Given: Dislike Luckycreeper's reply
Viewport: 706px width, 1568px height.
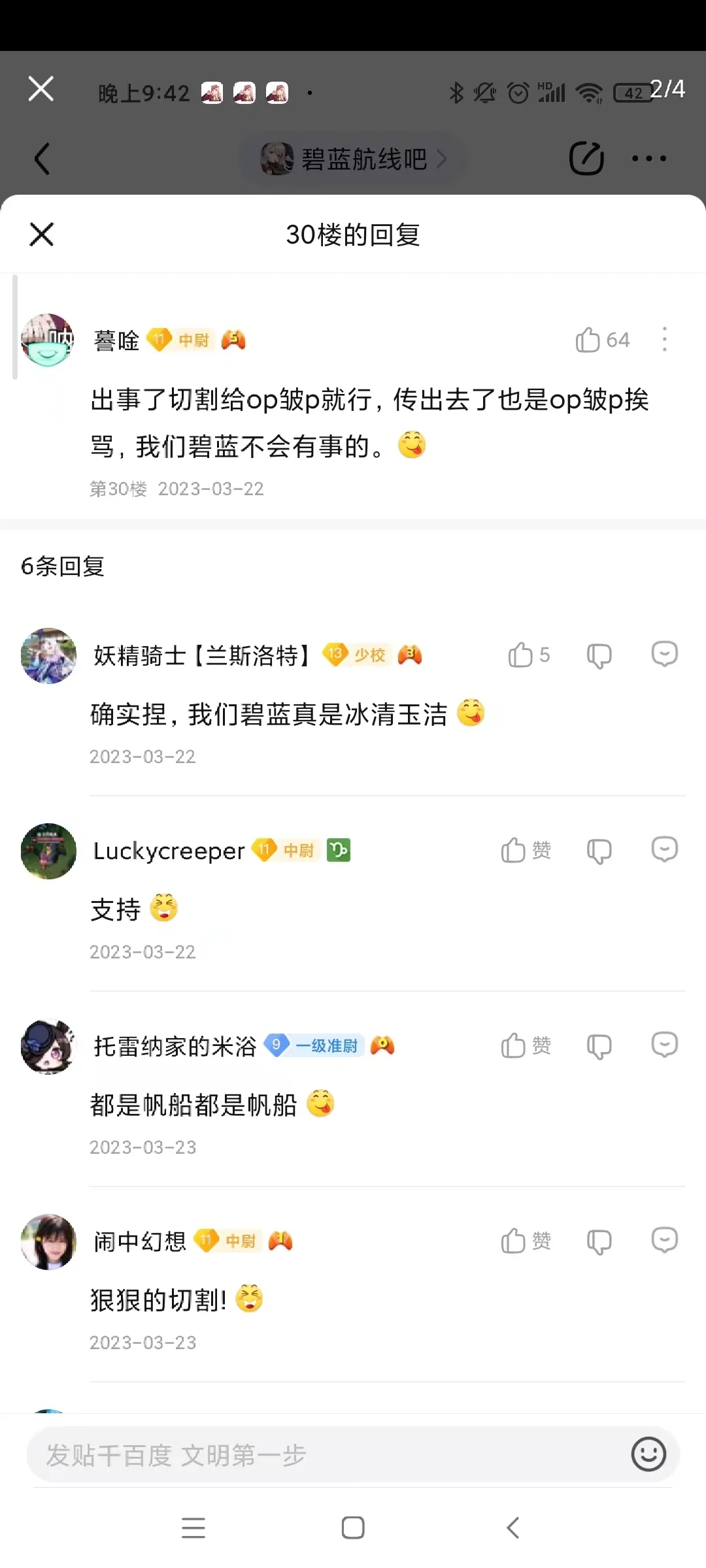Looking at the screenshot, I should (x=599, y=851).
